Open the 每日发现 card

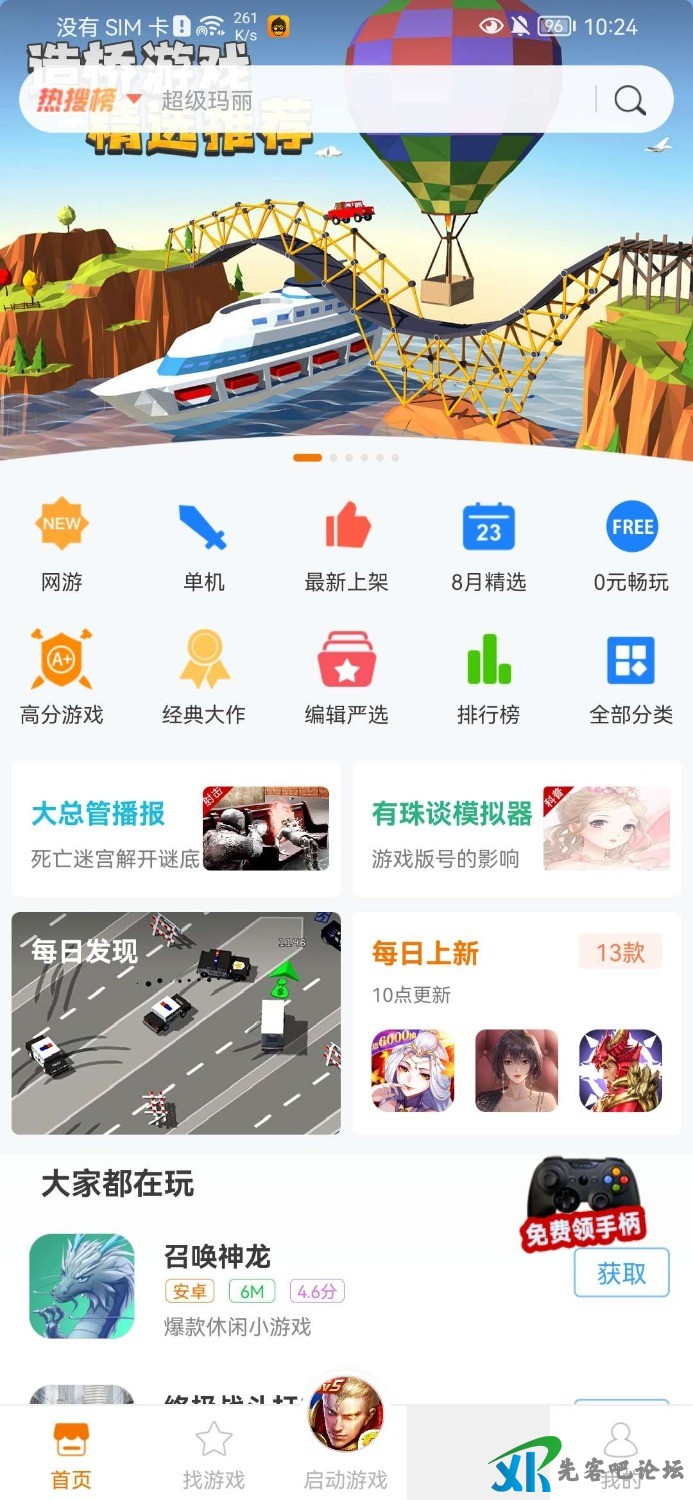176,1023
